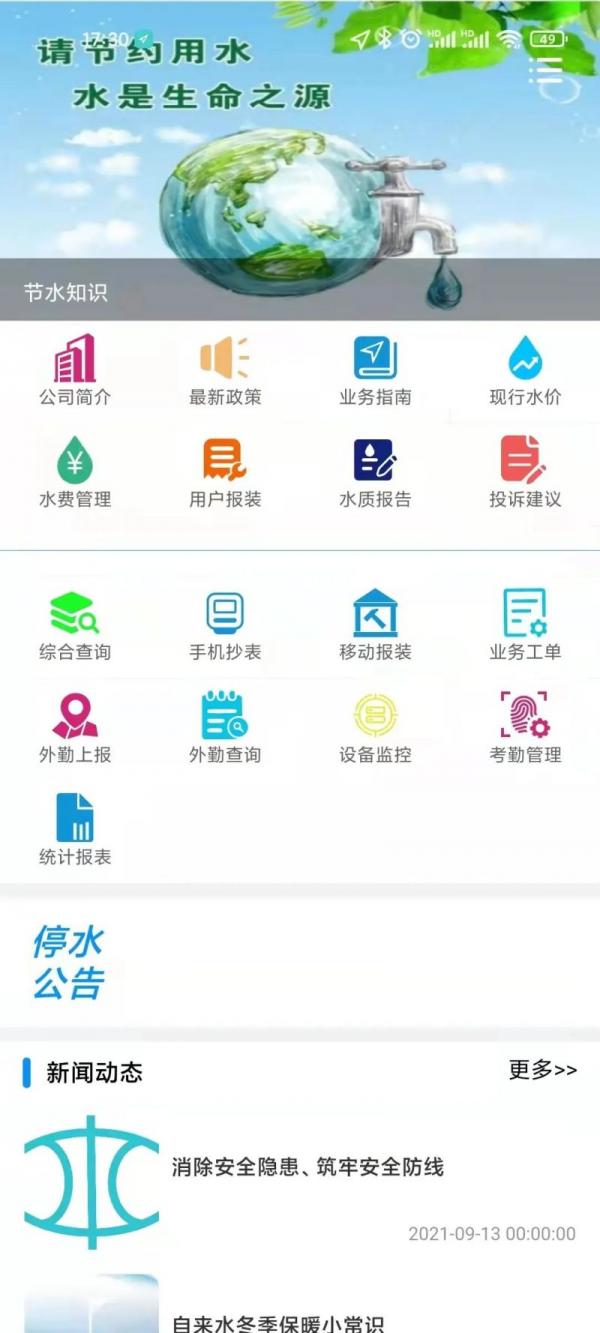Screen dimensions: 600x1333
Task: View 现行水价
Action: [x=525, y=370]
